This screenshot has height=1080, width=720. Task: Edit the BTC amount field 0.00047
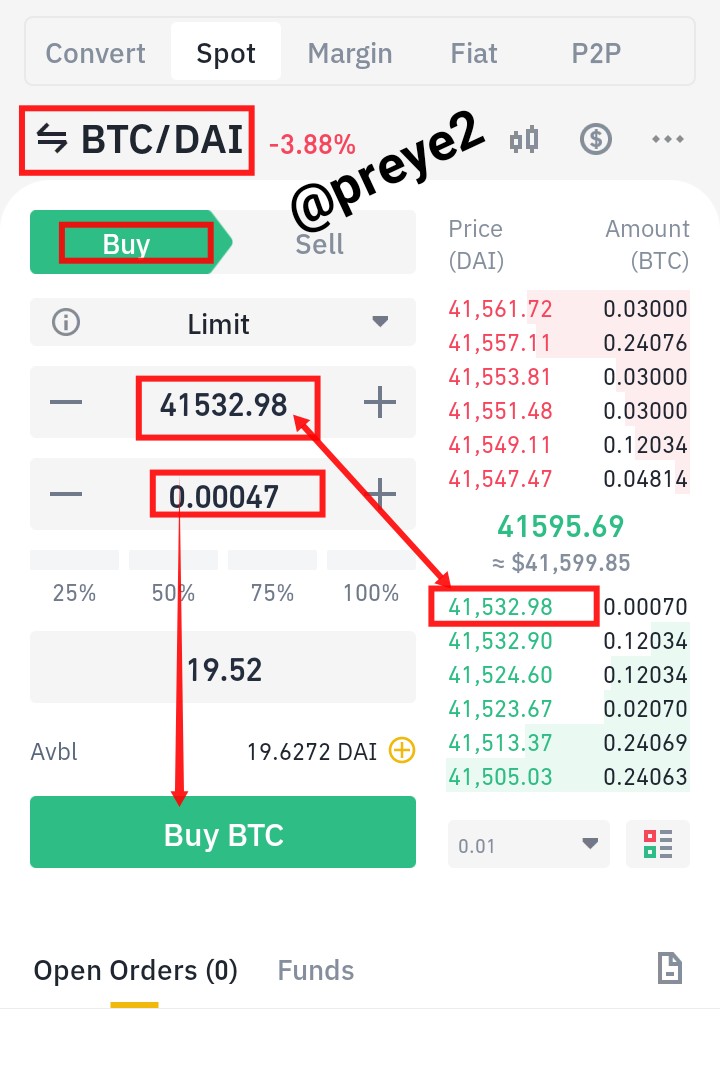point(224,495)
